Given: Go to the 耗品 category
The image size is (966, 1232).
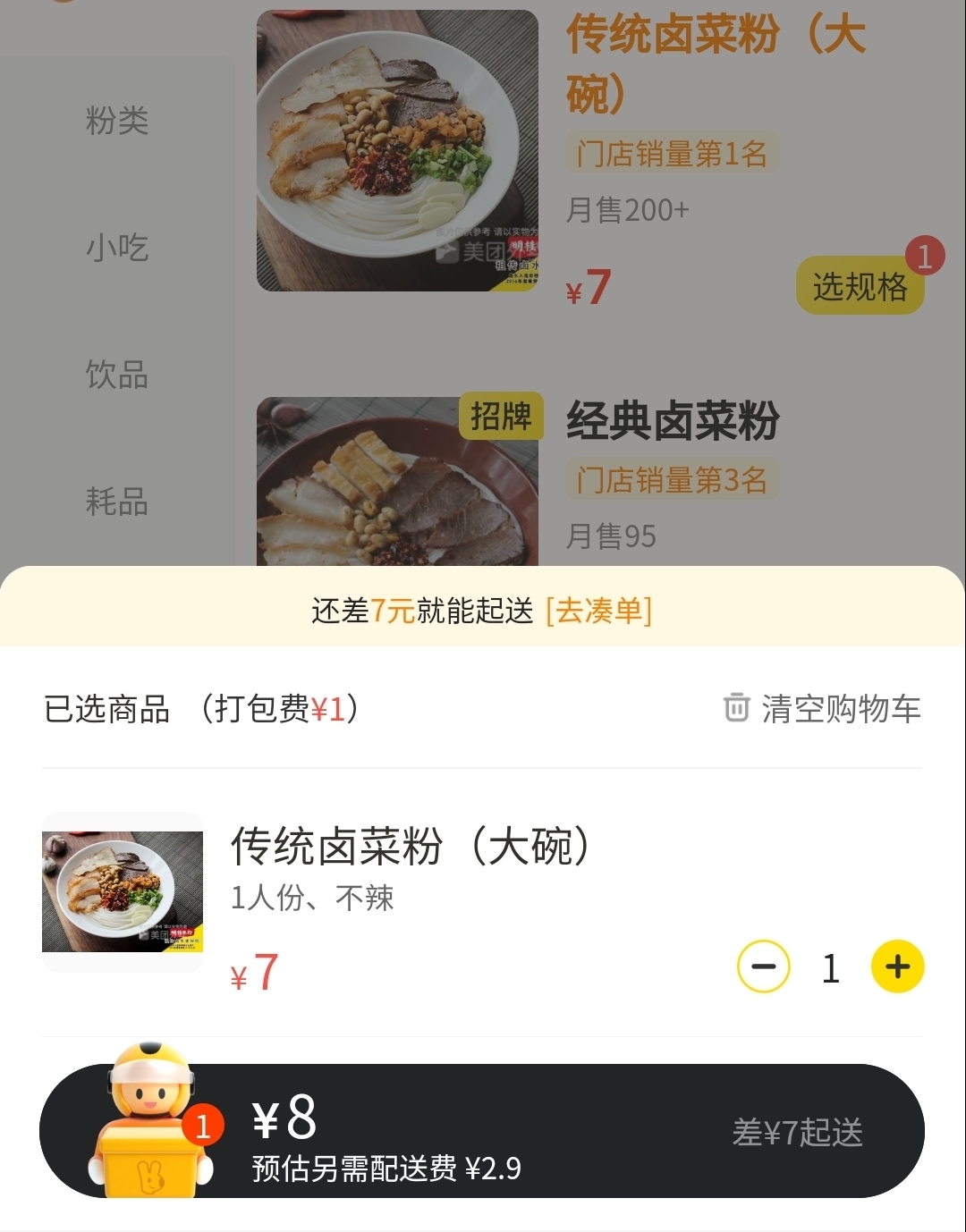Looking at the screenshot, I should [x=117, y=502].
